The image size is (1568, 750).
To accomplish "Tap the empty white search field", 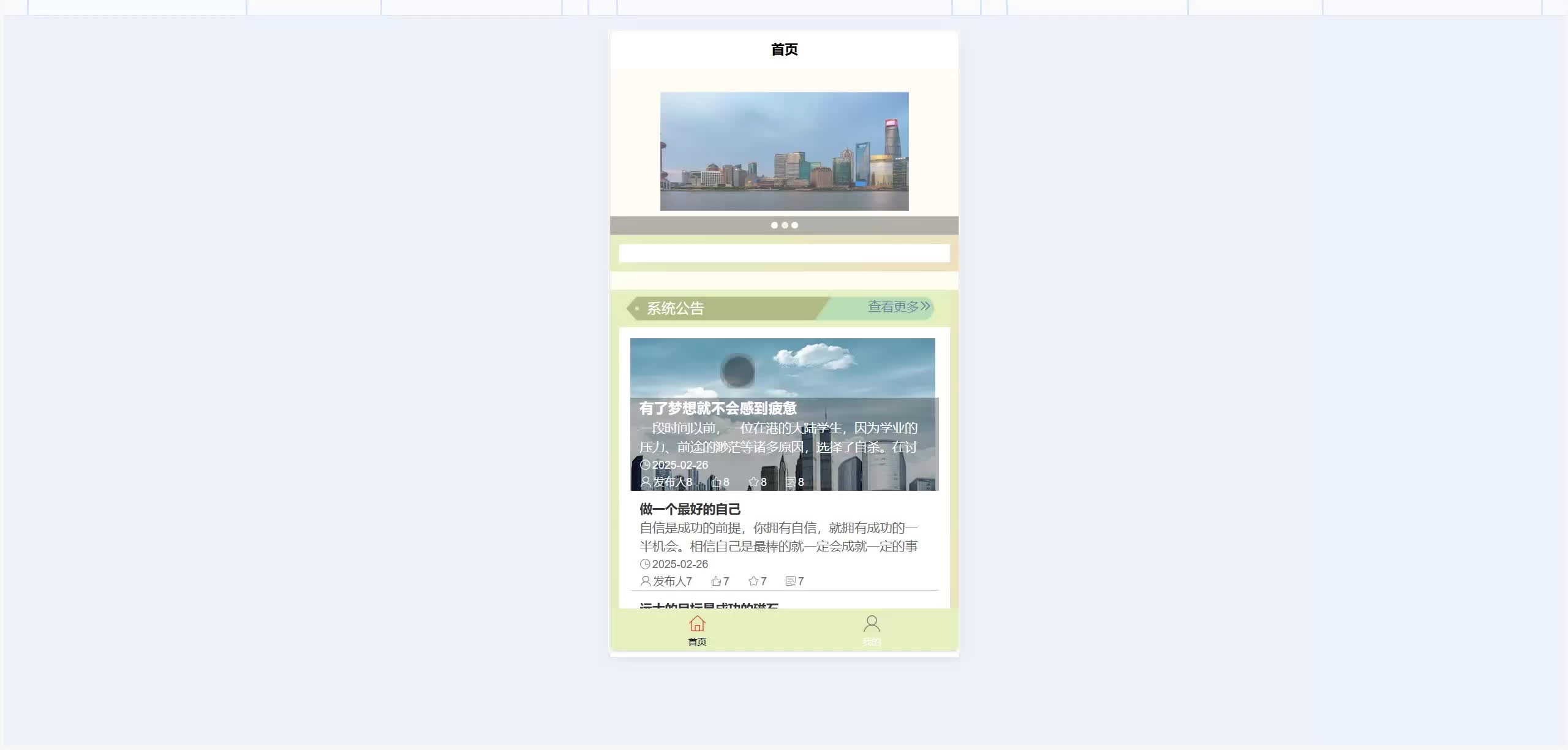I will [x=784, y=253].
